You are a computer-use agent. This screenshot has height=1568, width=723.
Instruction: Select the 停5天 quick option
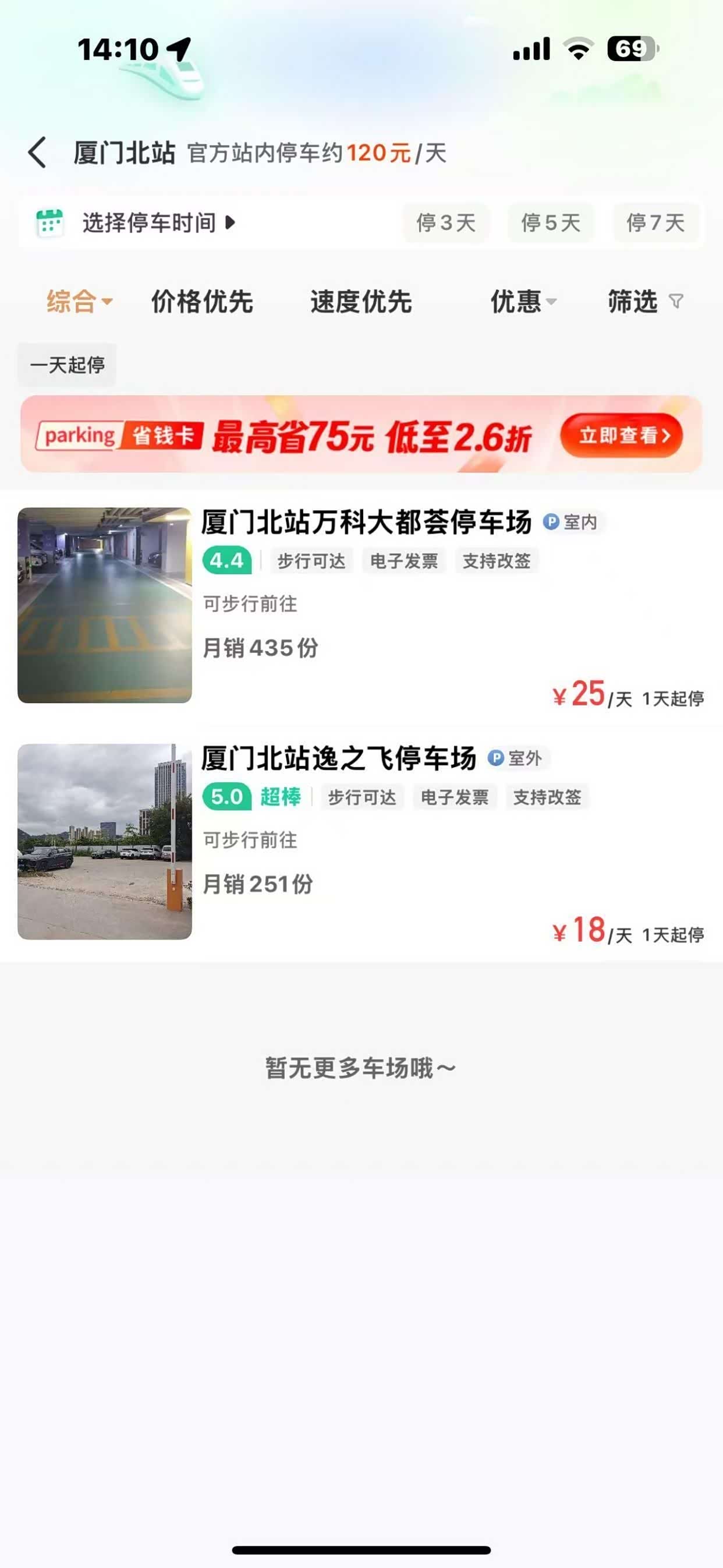[550, 223]
